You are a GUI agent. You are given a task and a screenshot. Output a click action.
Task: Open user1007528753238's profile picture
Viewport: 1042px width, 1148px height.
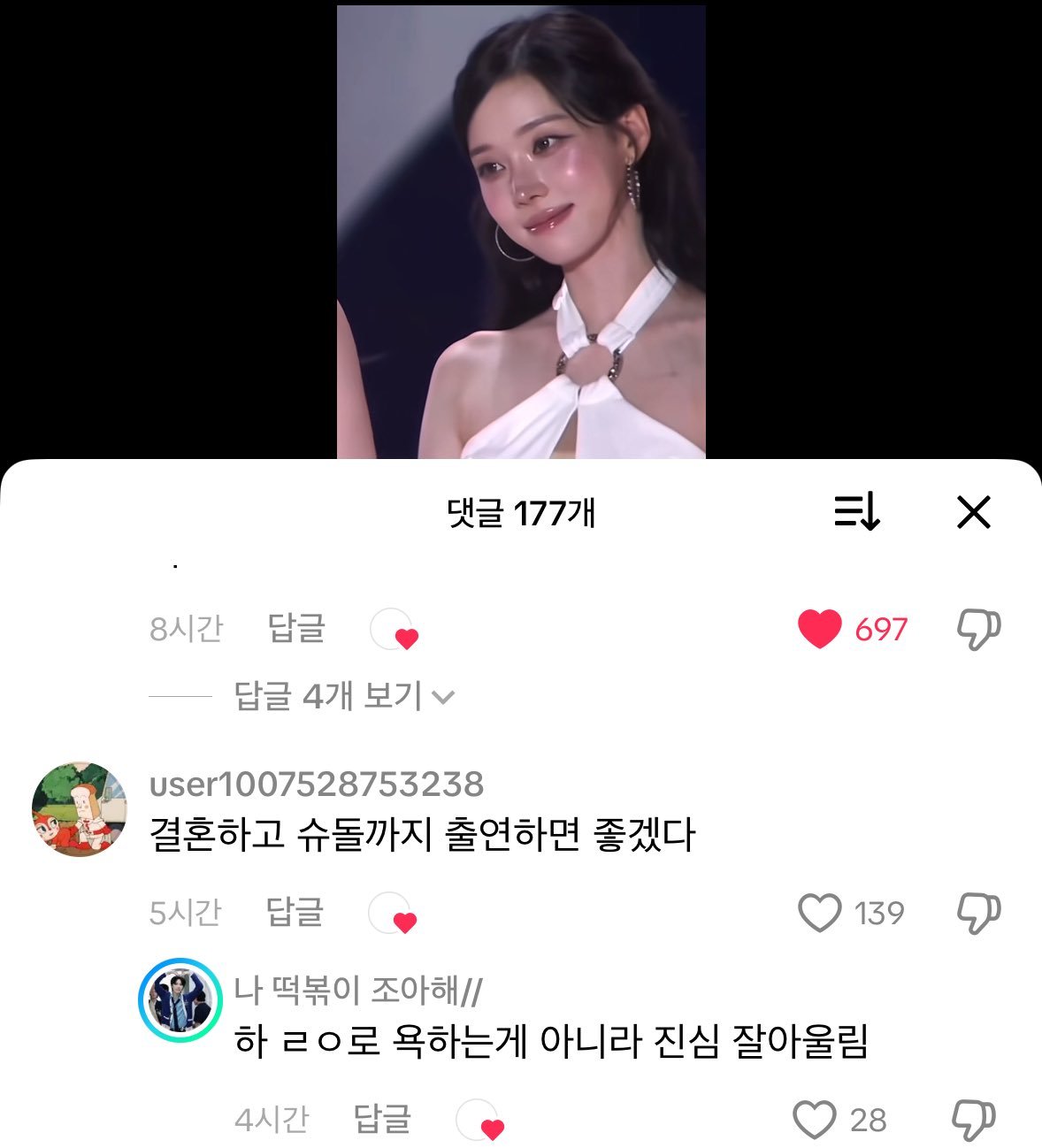pos(80,809)
